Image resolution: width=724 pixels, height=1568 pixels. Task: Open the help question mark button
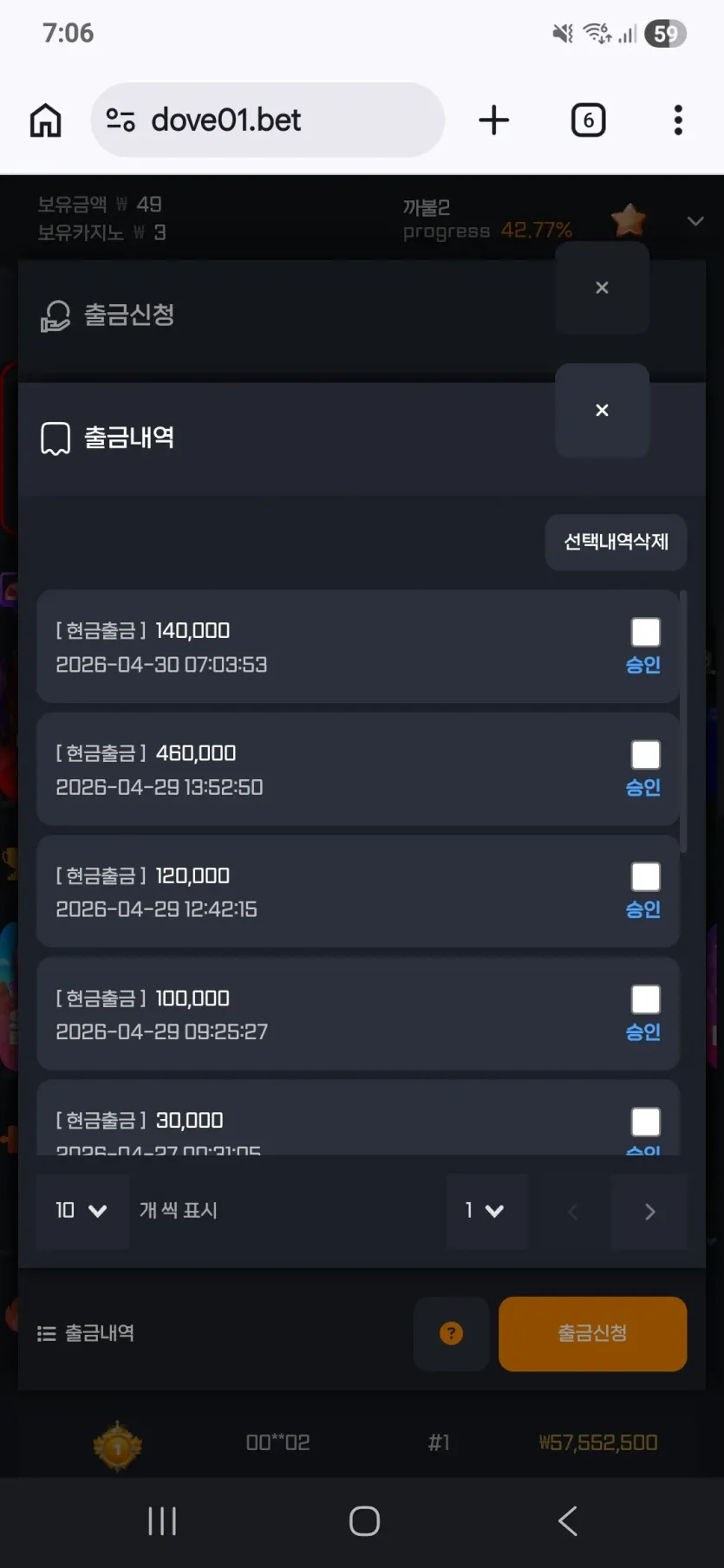coord(451,1333)
